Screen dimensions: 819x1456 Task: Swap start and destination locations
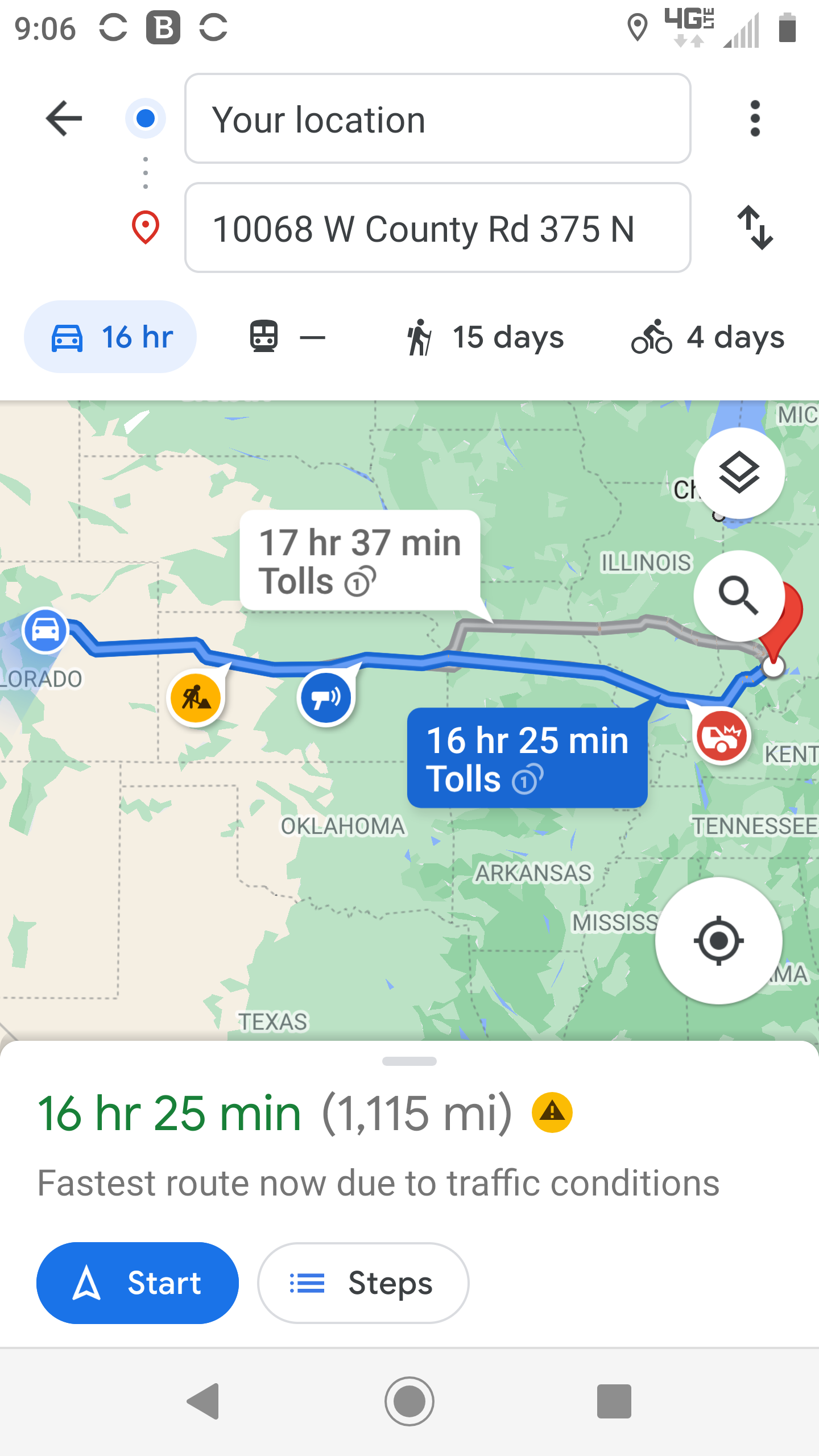click(x=755, y=227)
